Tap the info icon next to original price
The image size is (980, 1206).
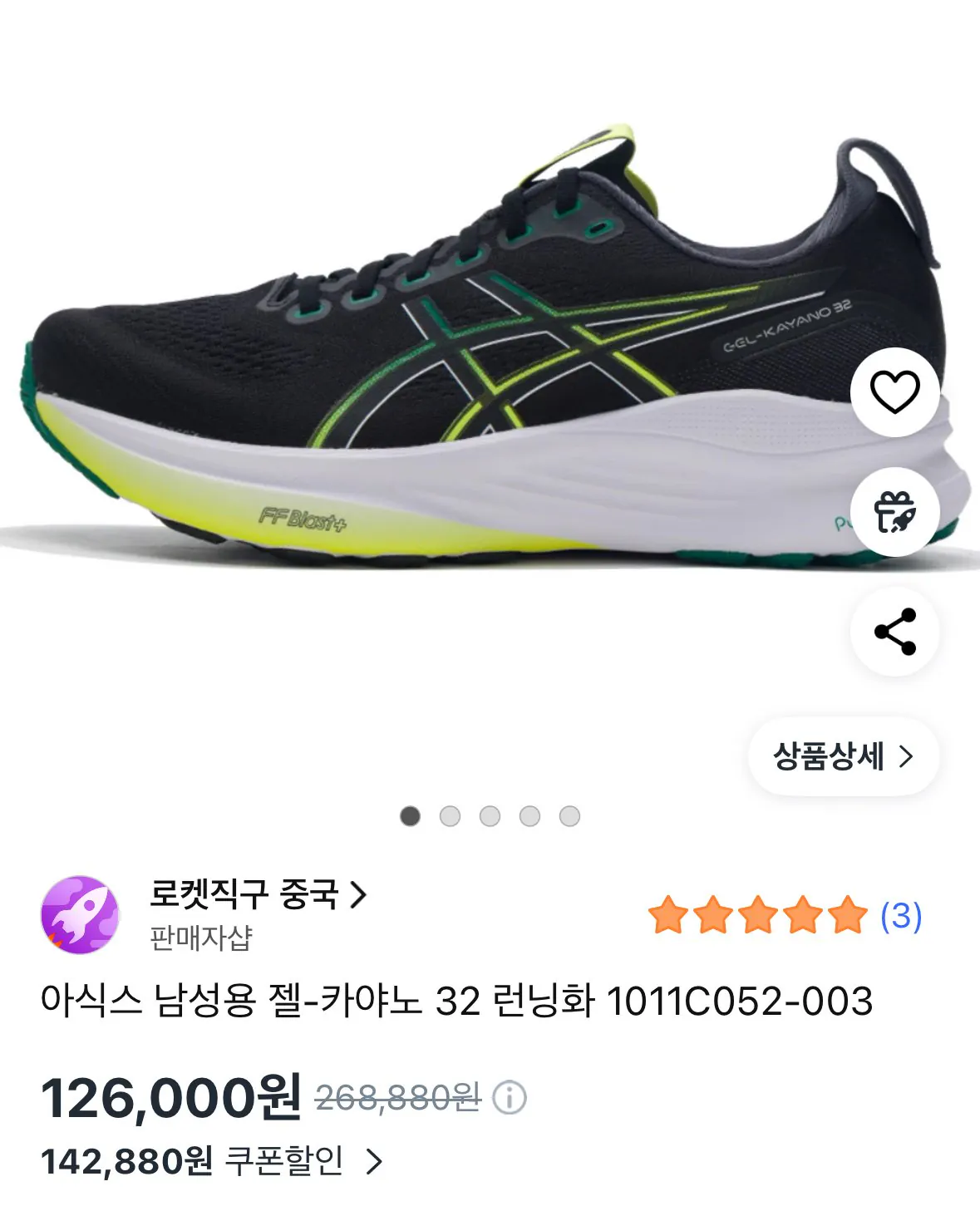pos(508,1098)
